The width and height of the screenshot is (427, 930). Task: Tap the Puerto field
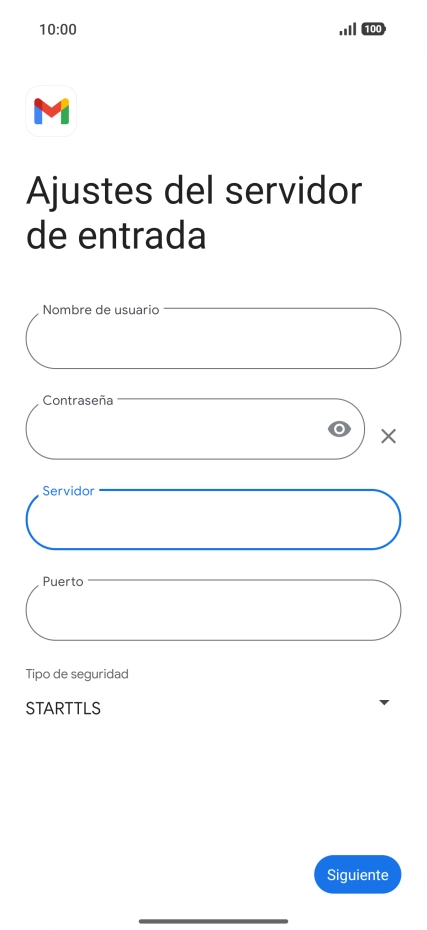[214, 610]
